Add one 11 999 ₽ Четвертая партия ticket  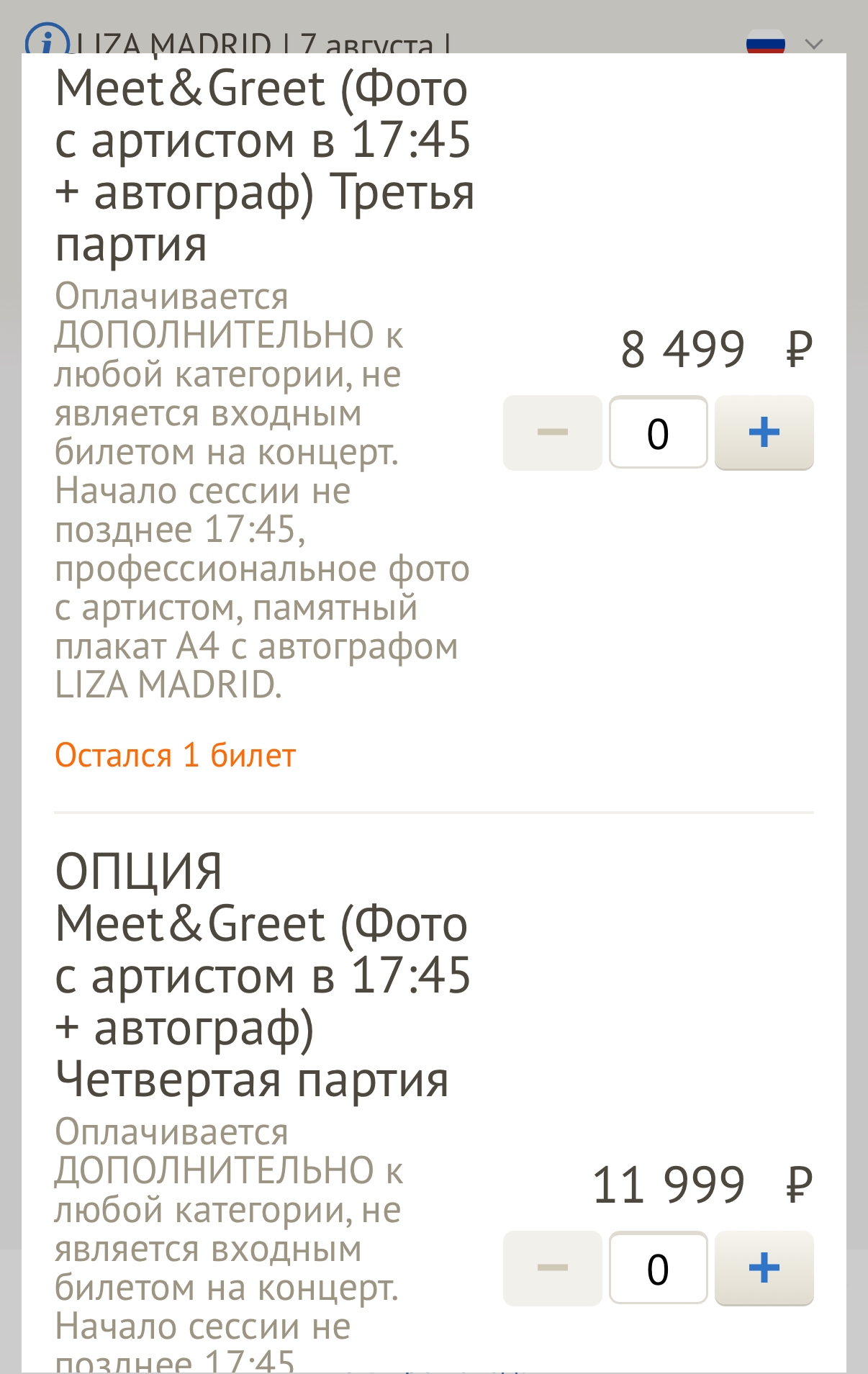click(x=764, y=1267)
